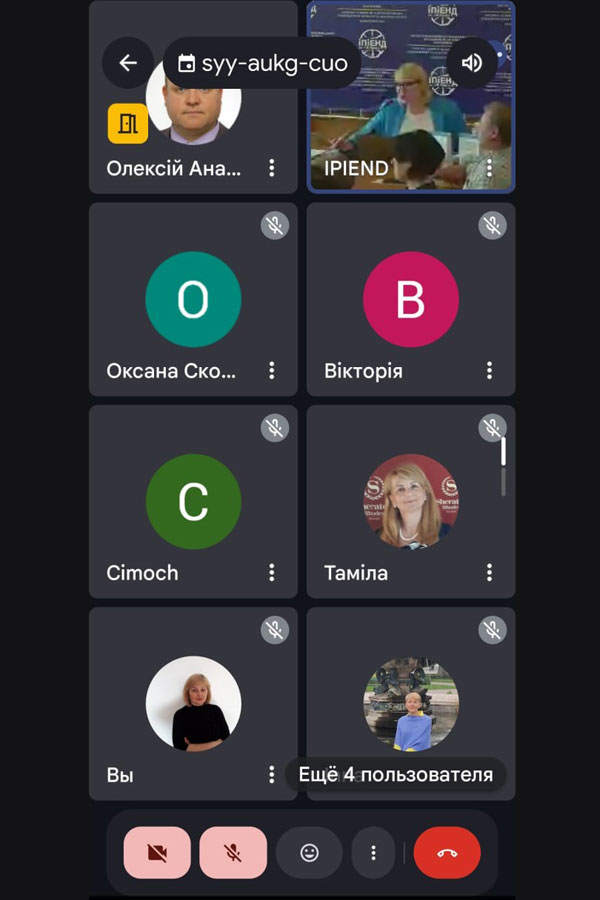The height and width of the screenshot is (900, 600).
Task: Go back from the meeting screen
Action: coord(128,63)
